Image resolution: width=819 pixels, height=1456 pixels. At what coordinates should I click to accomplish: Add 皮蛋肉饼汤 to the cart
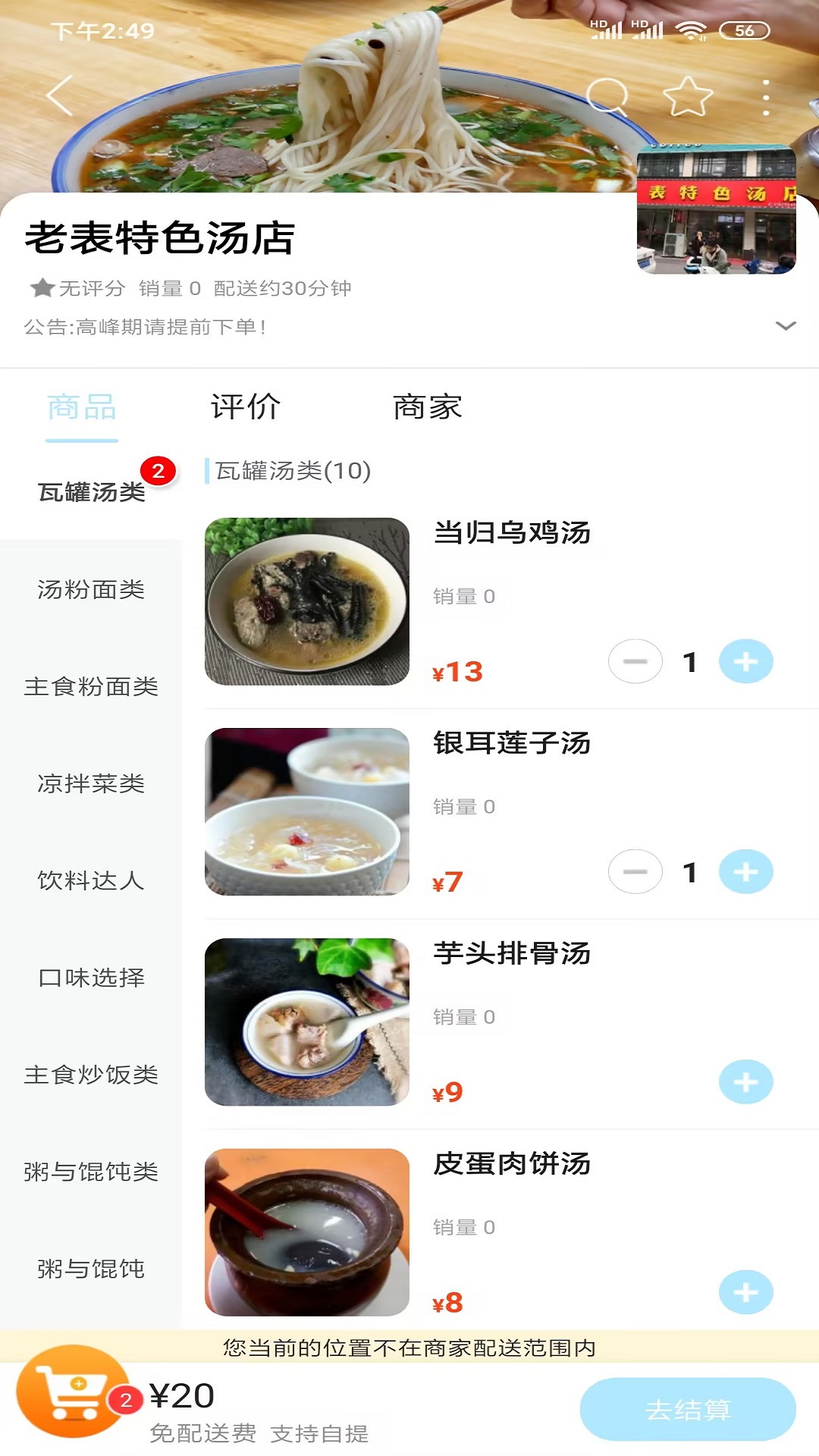(x=745, y=1292)
